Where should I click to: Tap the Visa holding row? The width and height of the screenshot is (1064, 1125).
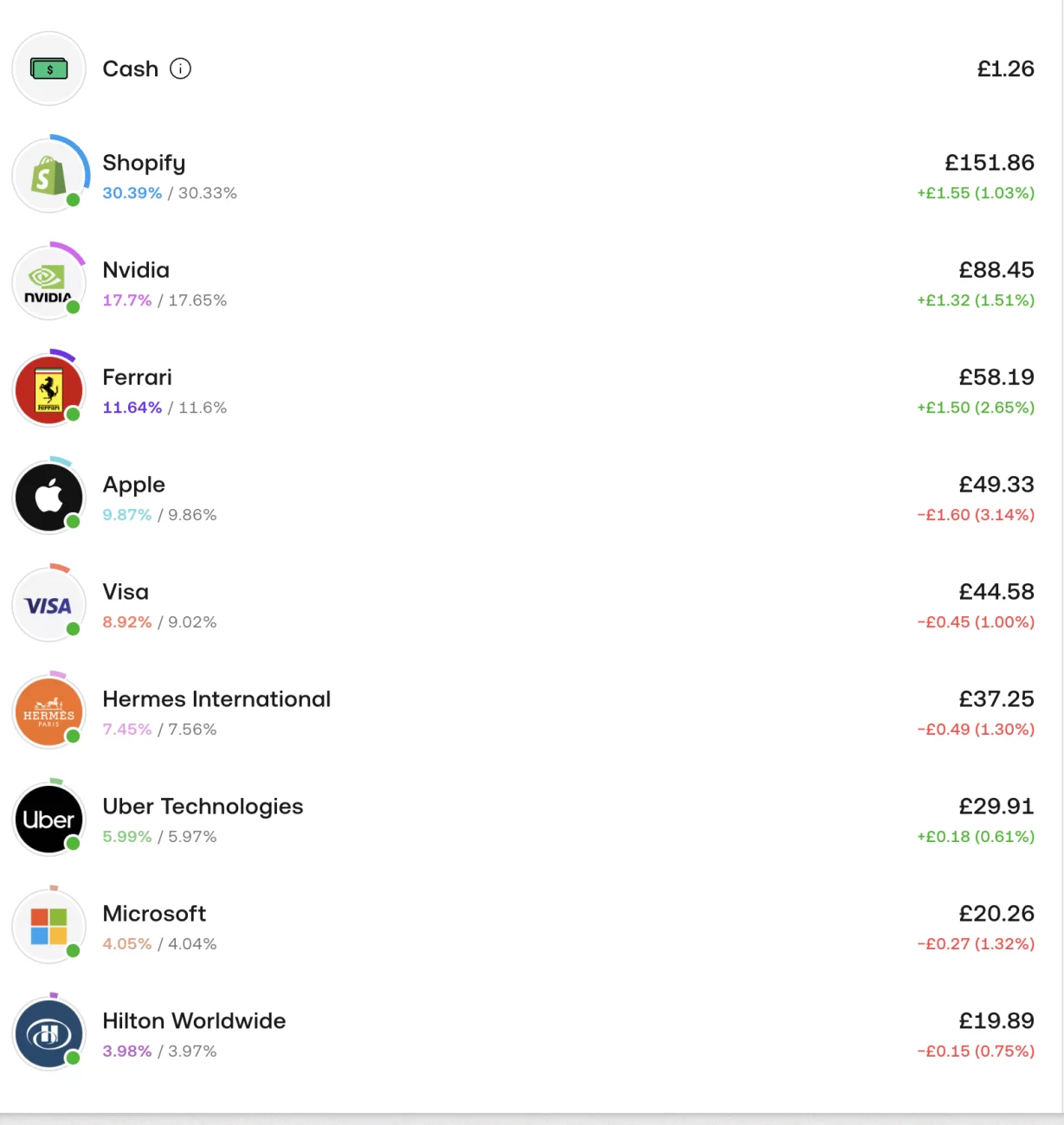126,593
